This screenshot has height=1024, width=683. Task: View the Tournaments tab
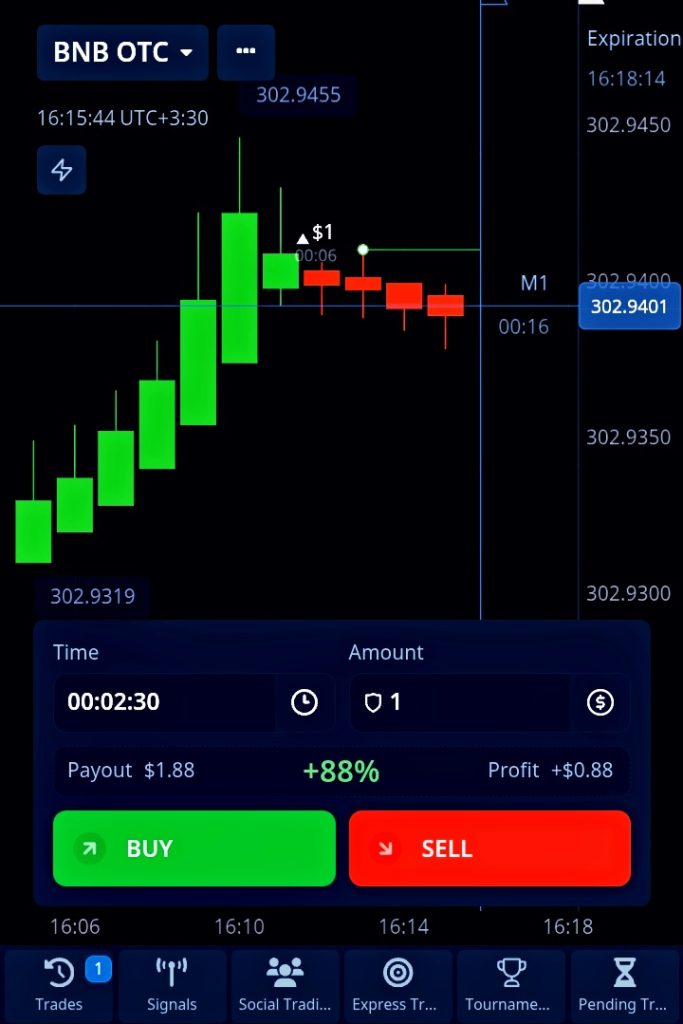pyautogui.click(x=511, y=985)
